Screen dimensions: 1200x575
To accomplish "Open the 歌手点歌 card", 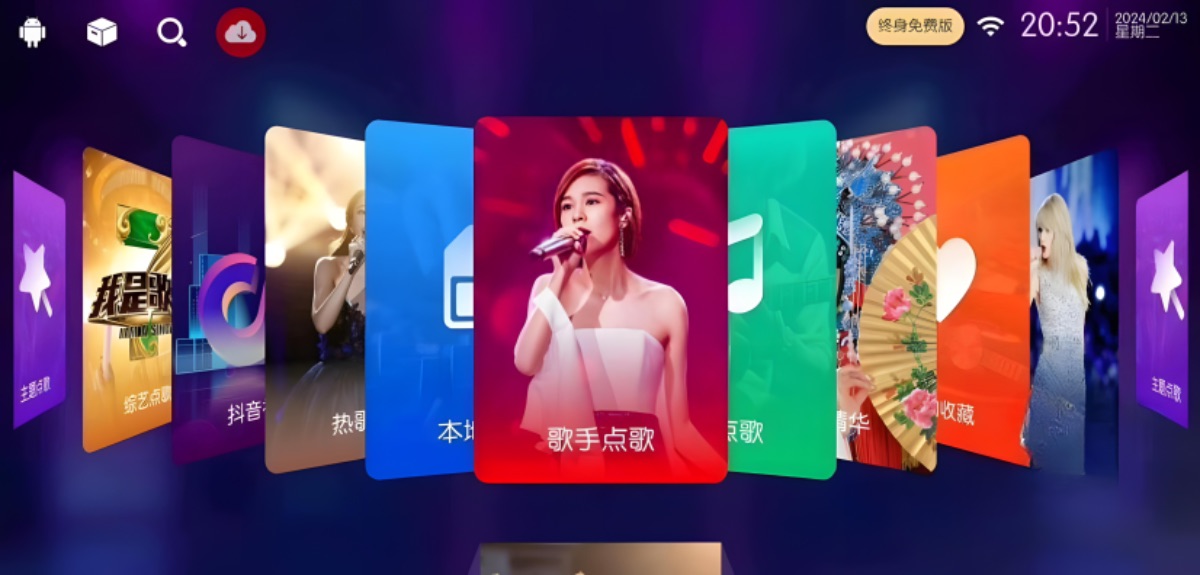I will 600,300.
